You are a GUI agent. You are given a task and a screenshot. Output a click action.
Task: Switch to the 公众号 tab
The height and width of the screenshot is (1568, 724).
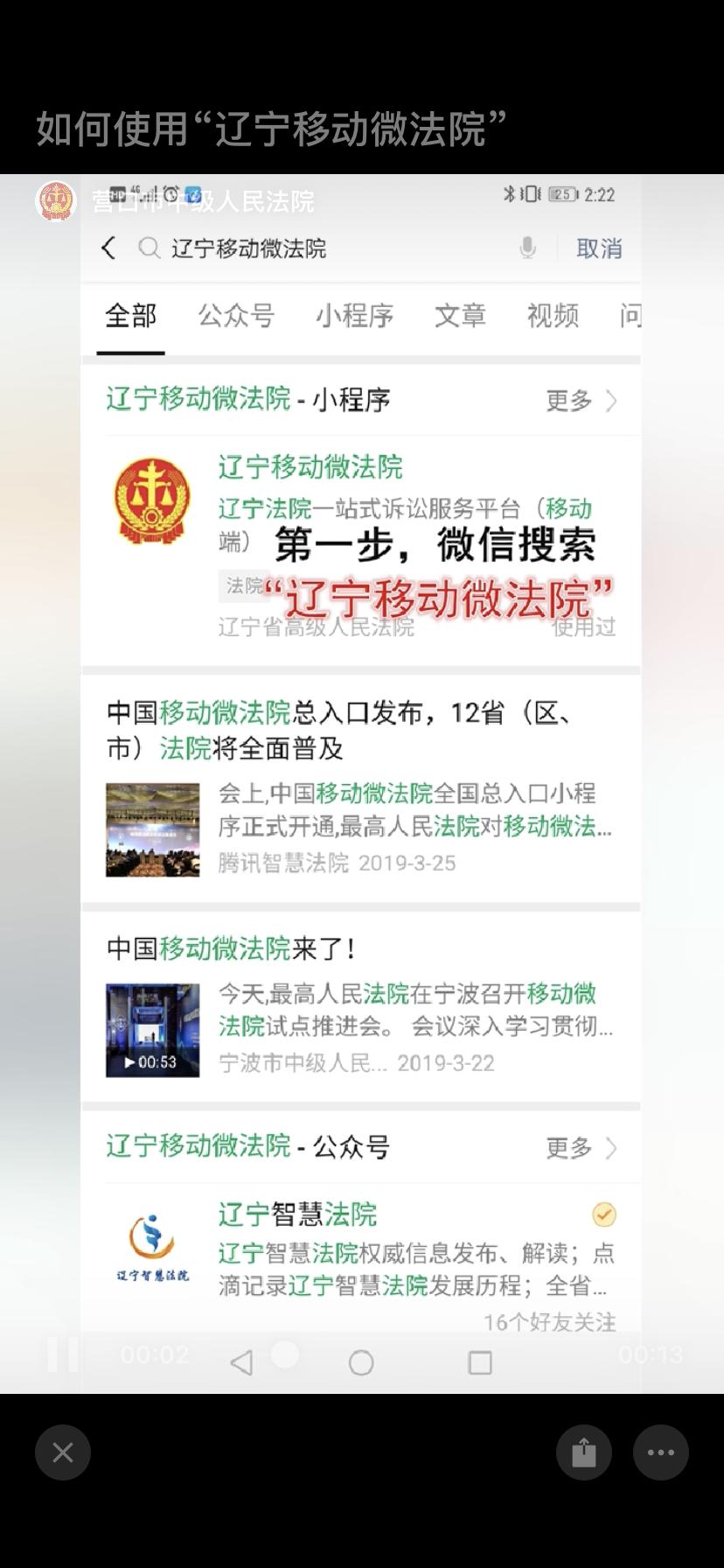coord(236,317)
